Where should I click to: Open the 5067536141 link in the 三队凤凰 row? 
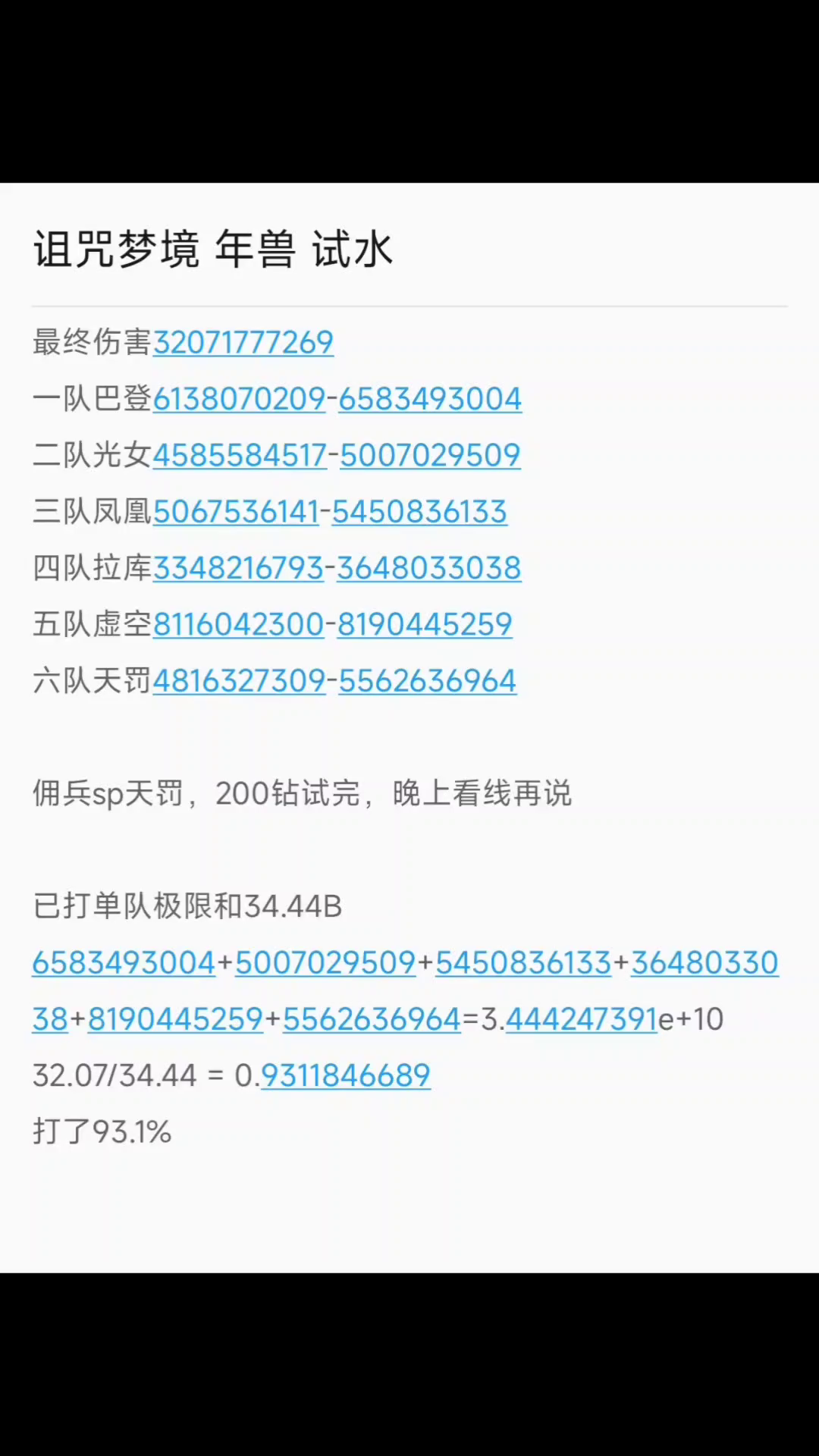[236, 512]
